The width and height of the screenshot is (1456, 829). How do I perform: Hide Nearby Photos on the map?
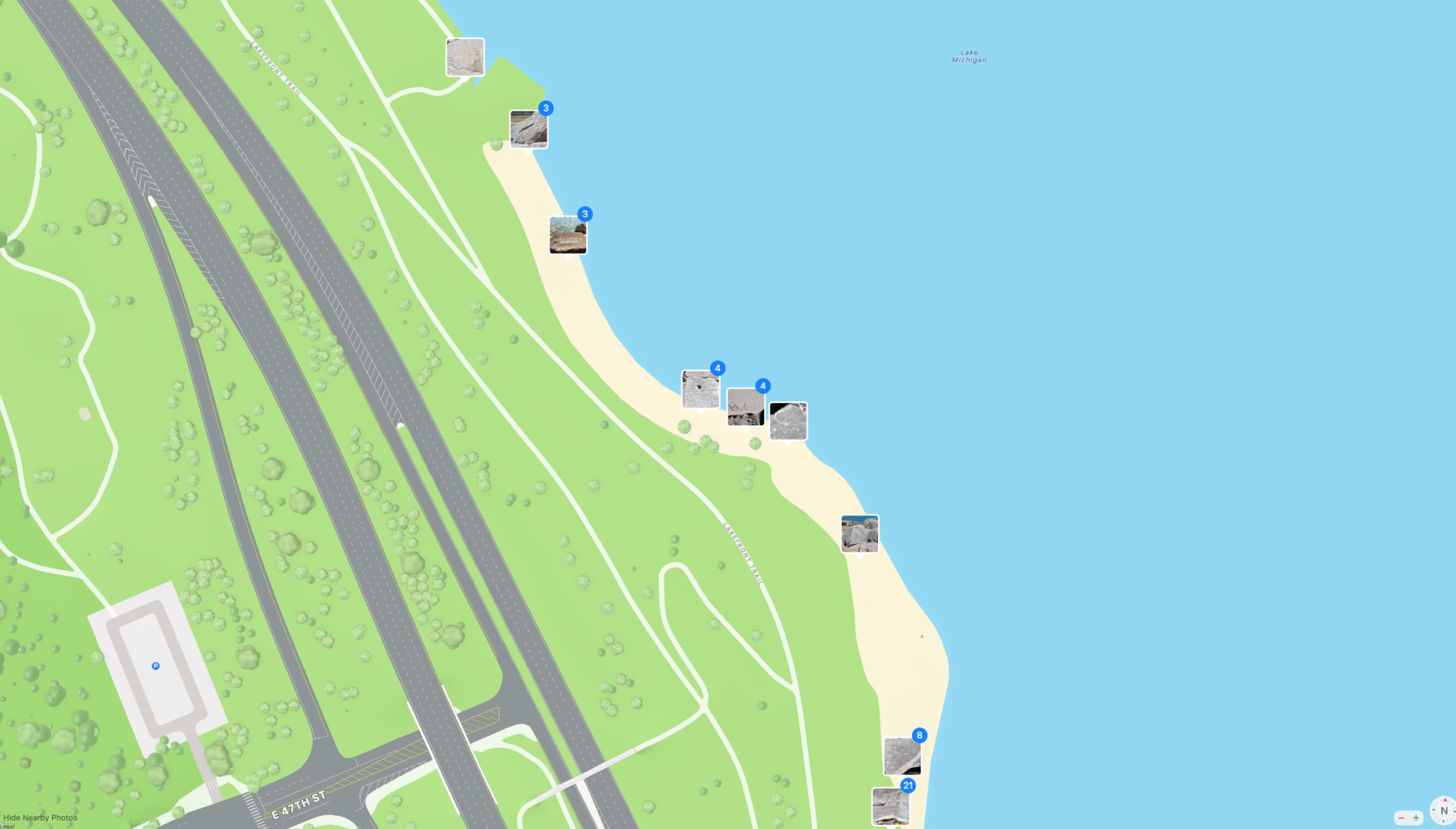coord(40,818)
